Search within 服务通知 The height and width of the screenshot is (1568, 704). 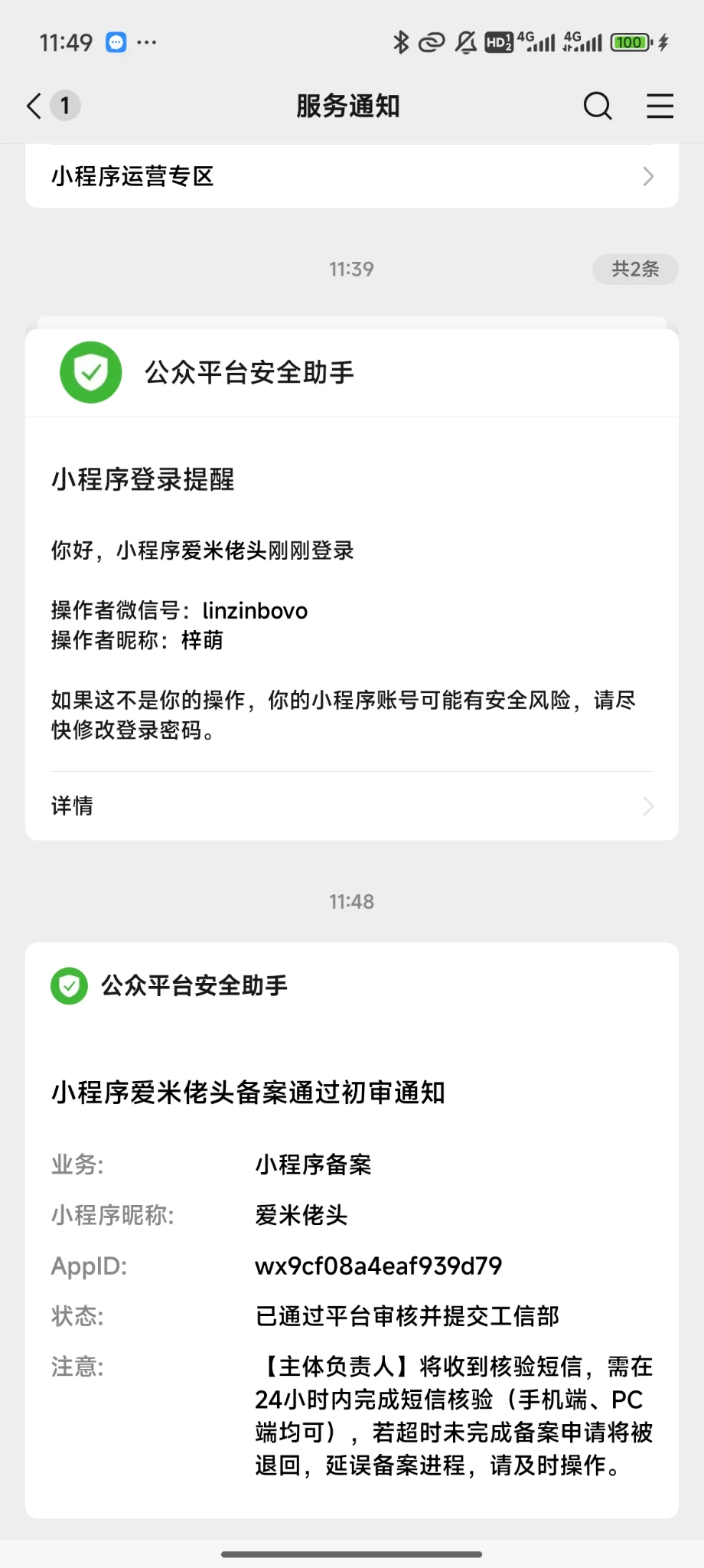(598, 106)
